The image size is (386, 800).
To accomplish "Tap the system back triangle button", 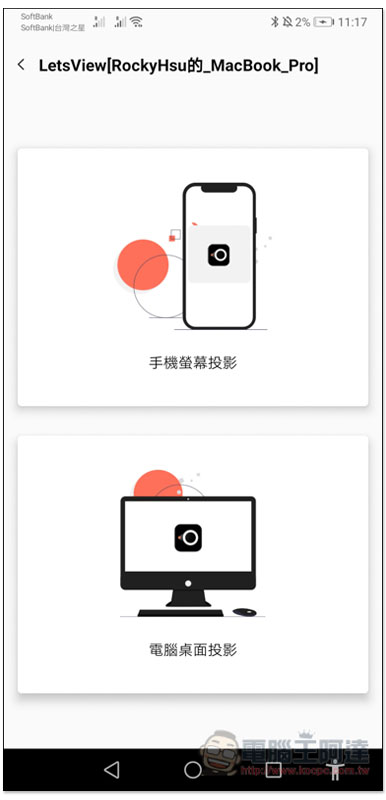I will coord(111,769).
